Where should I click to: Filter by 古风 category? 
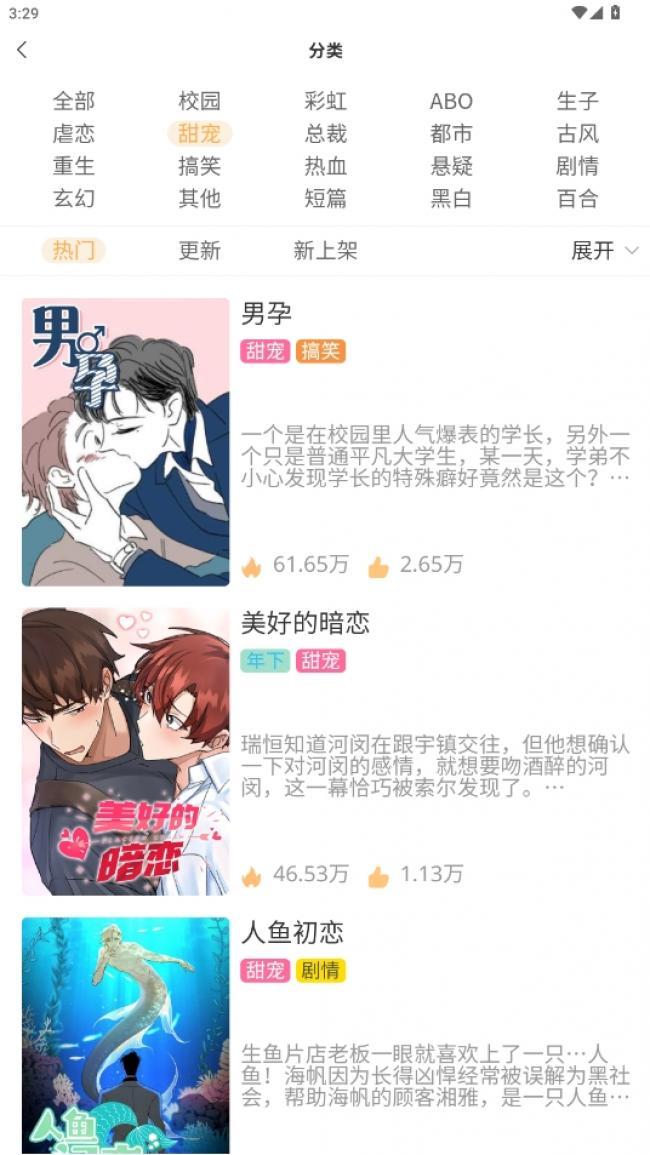577,134
